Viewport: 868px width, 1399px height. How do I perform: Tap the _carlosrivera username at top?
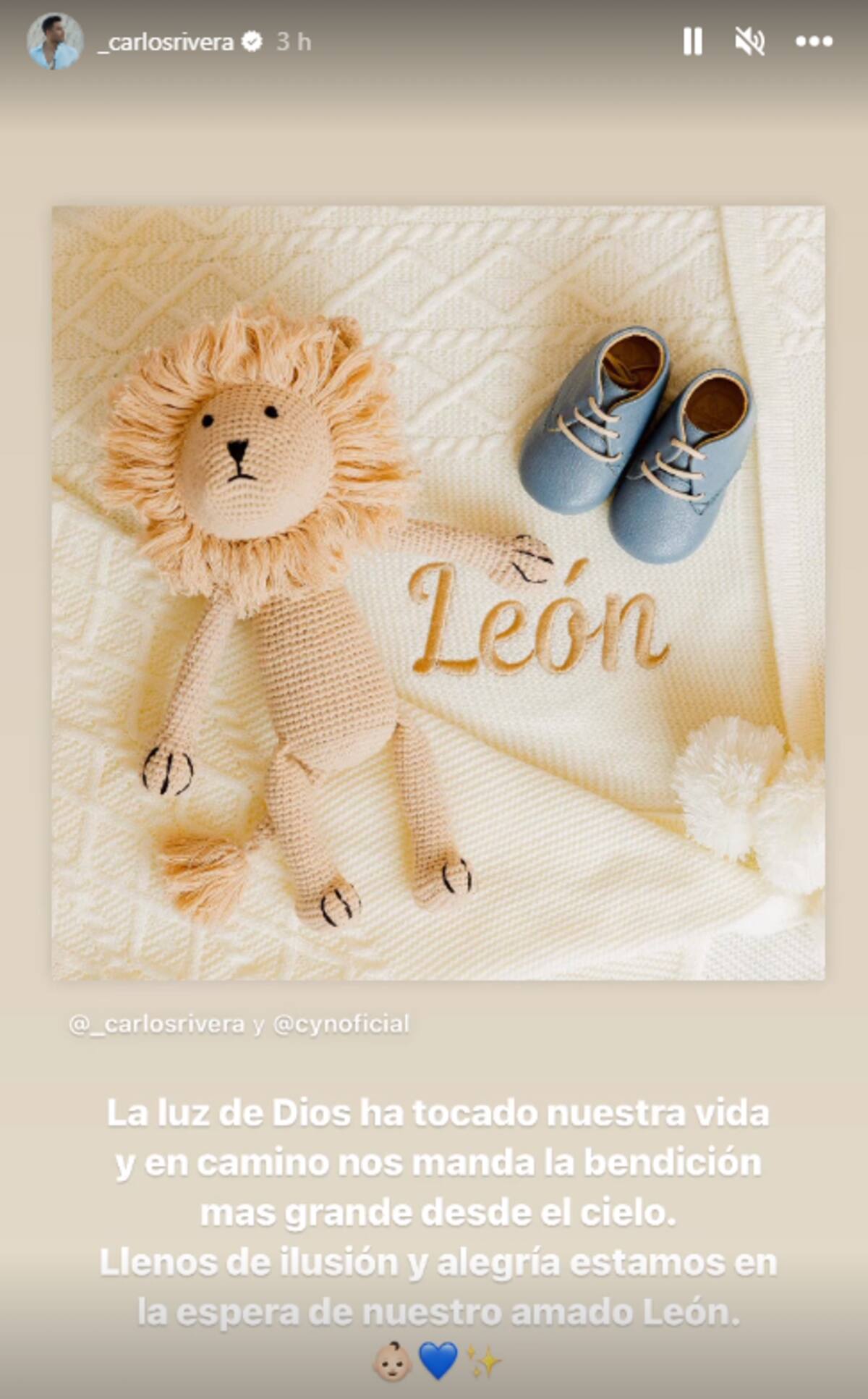(166, 42)
